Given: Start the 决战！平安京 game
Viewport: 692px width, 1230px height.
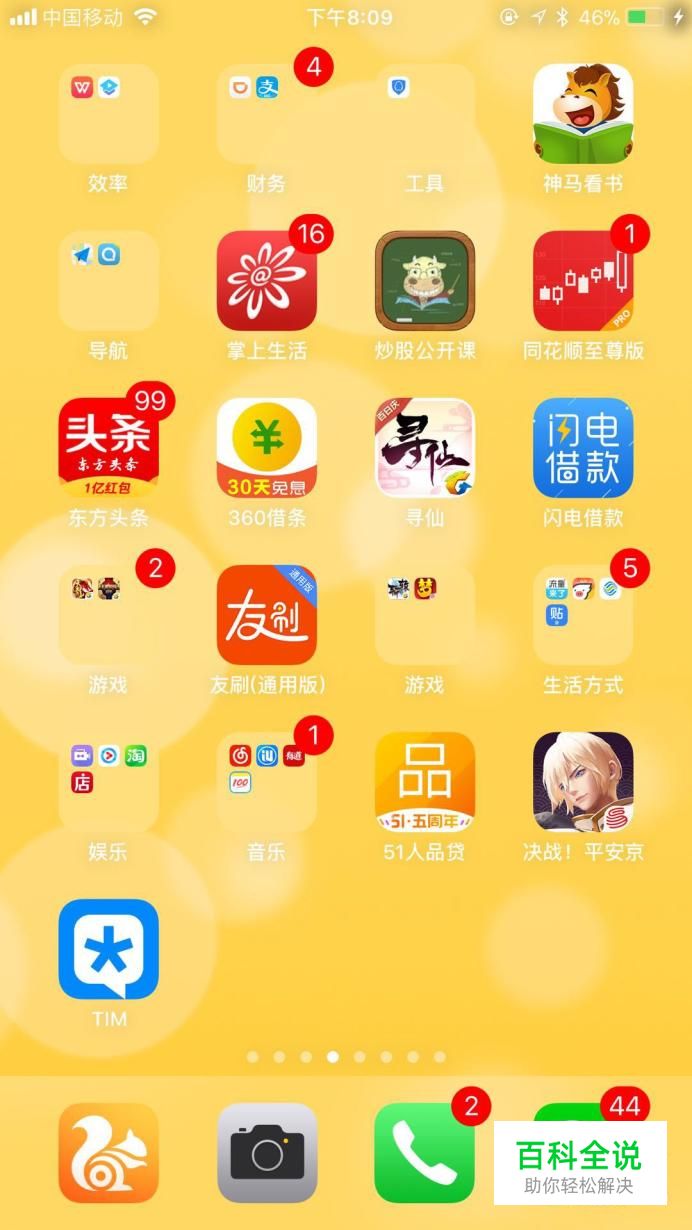Looking at the screenshot, I should pyautogui.click(x=582, y=782).
